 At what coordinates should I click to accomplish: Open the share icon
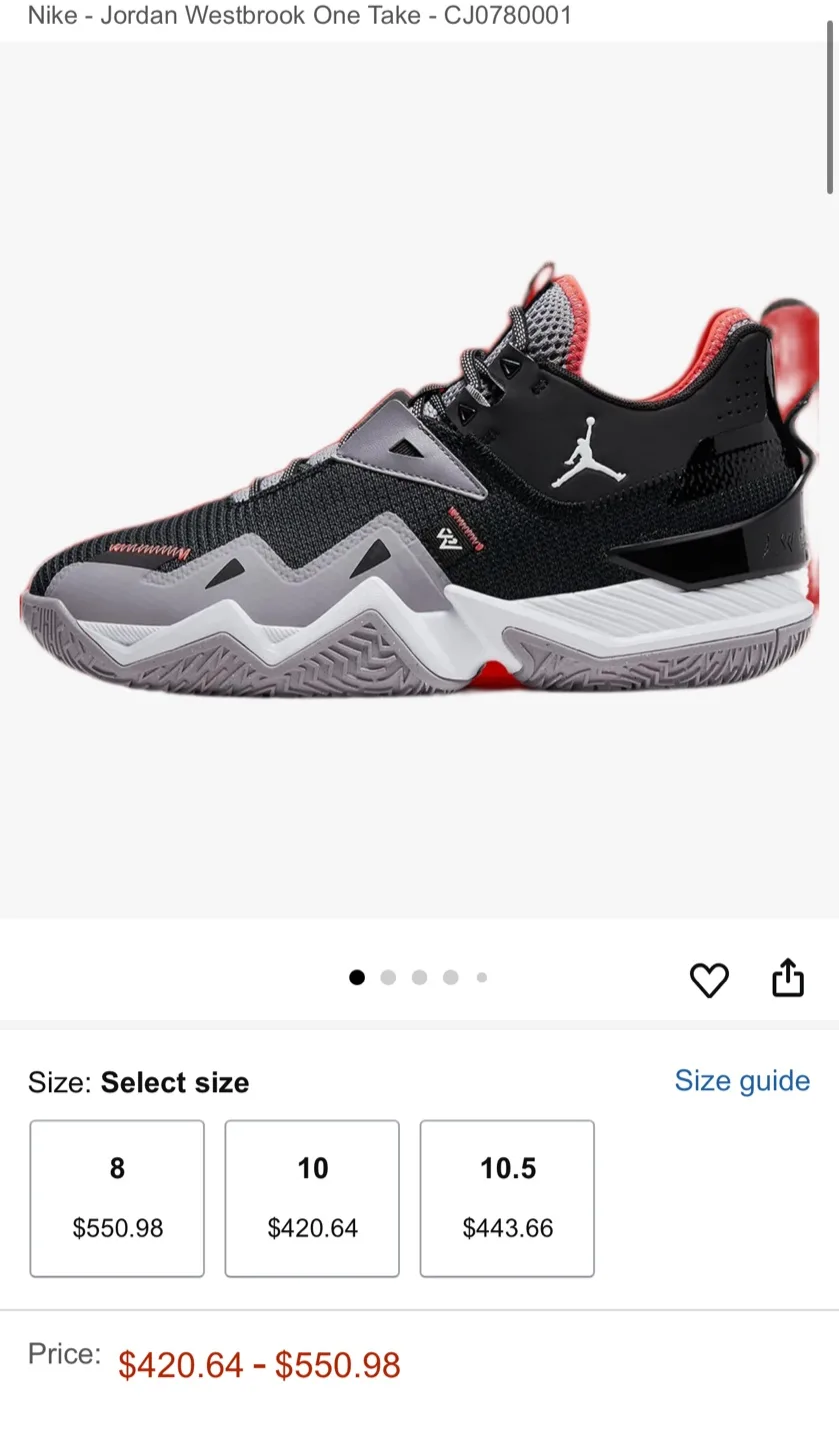click(x=788, y=979)
